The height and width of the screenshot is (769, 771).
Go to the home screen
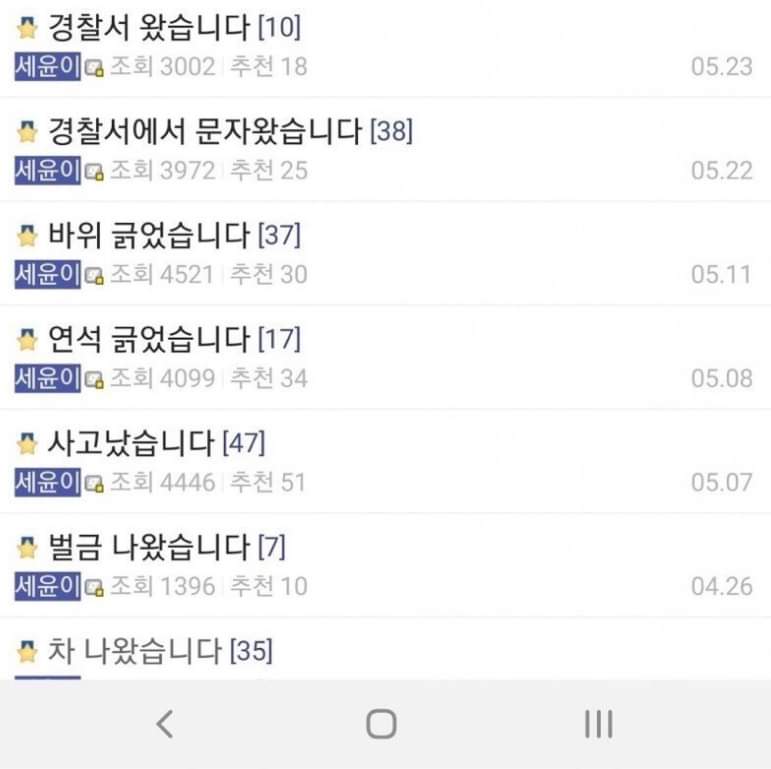(x=381, y=724)
